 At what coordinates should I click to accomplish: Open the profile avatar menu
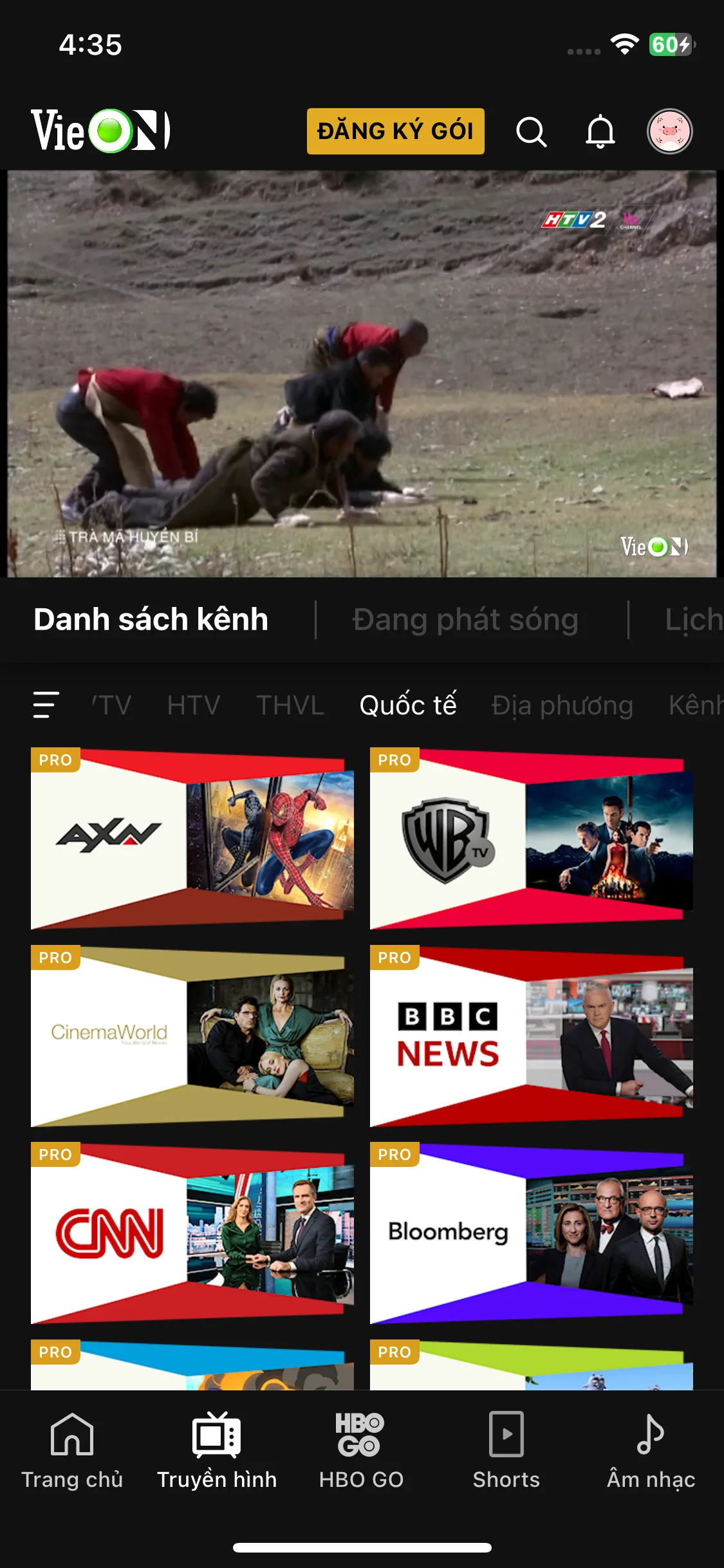click(x=669, y=132)
